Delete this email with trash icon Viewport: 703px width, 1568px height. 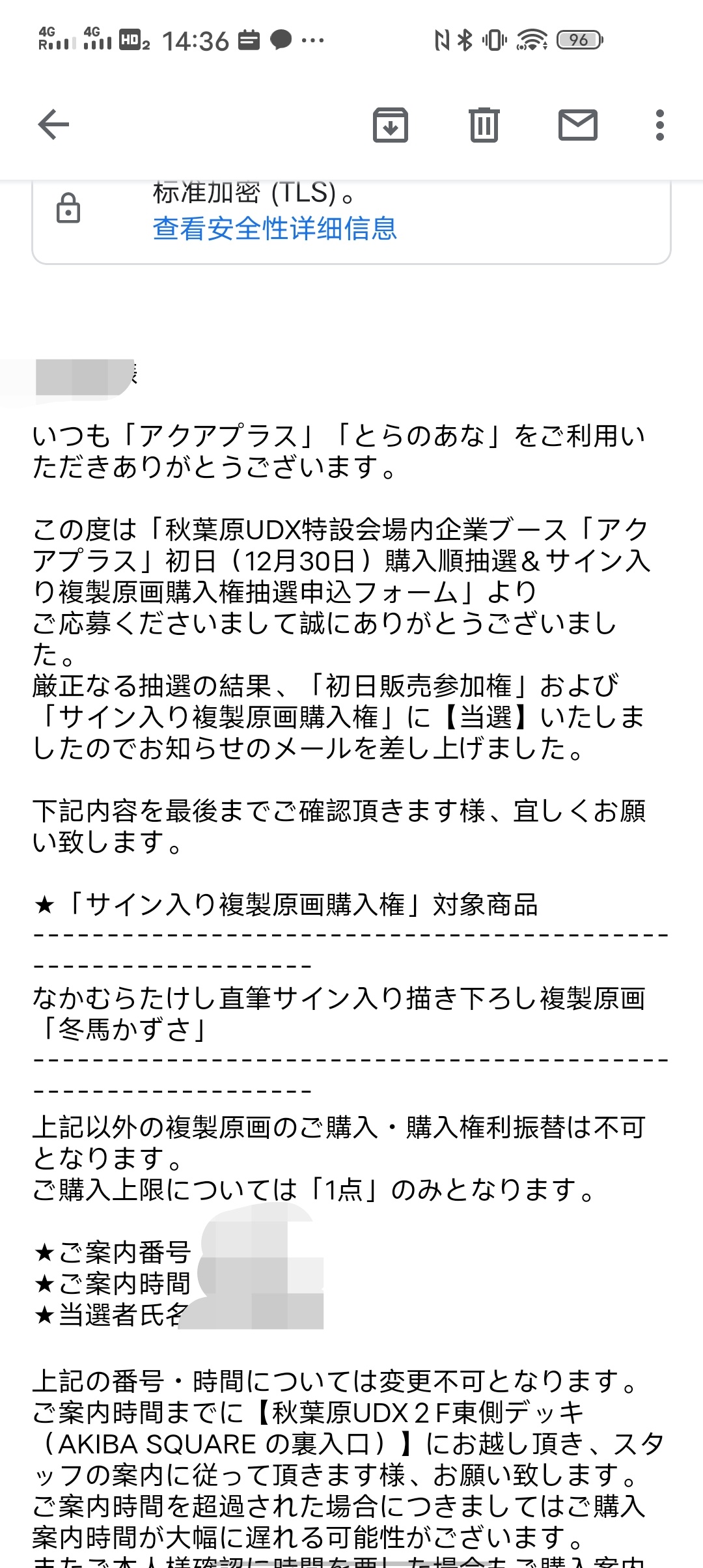click(484, 124)
